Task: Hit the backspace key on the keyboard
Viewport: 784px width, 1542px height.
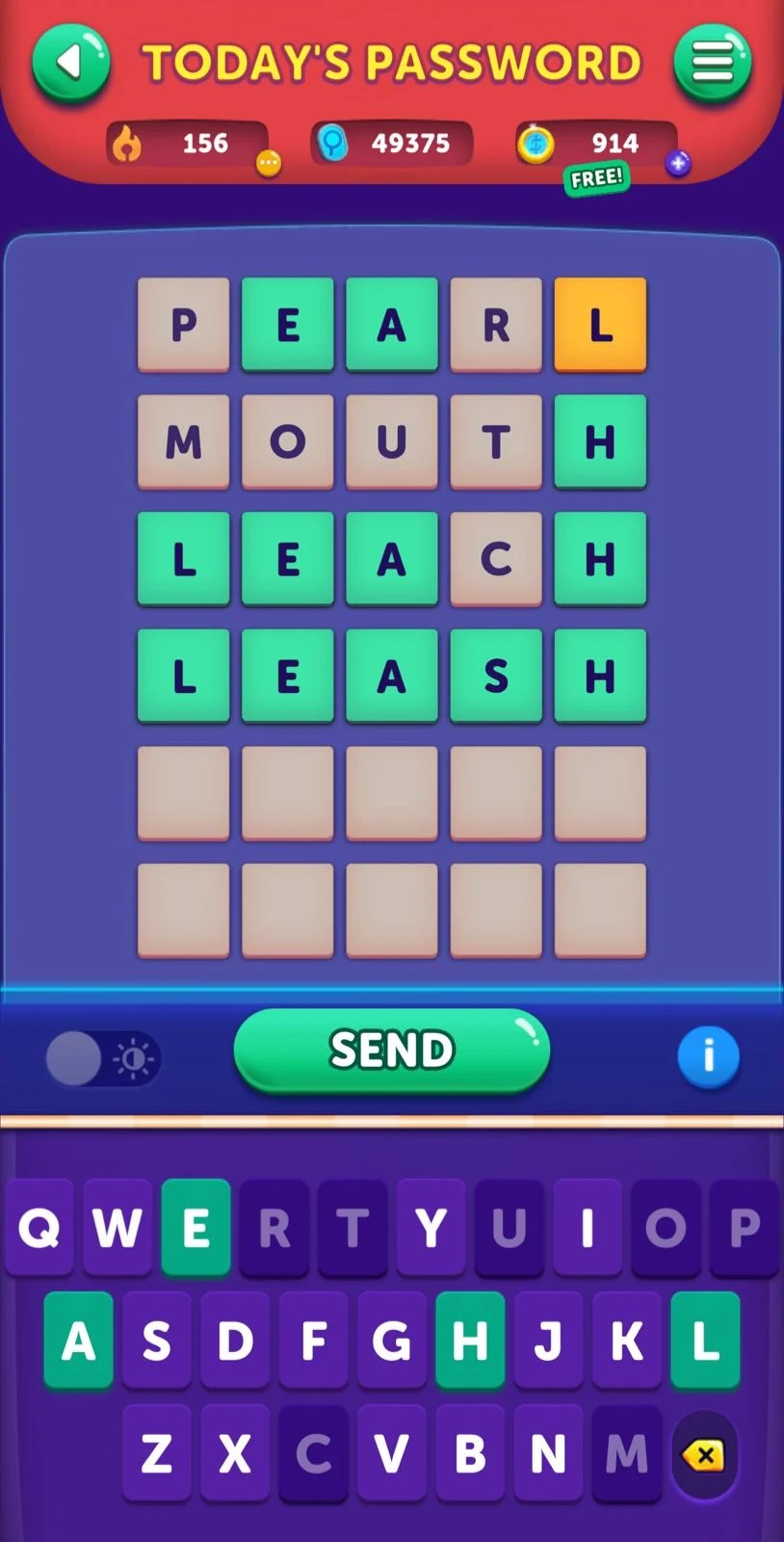Action: click(704, 1454)
